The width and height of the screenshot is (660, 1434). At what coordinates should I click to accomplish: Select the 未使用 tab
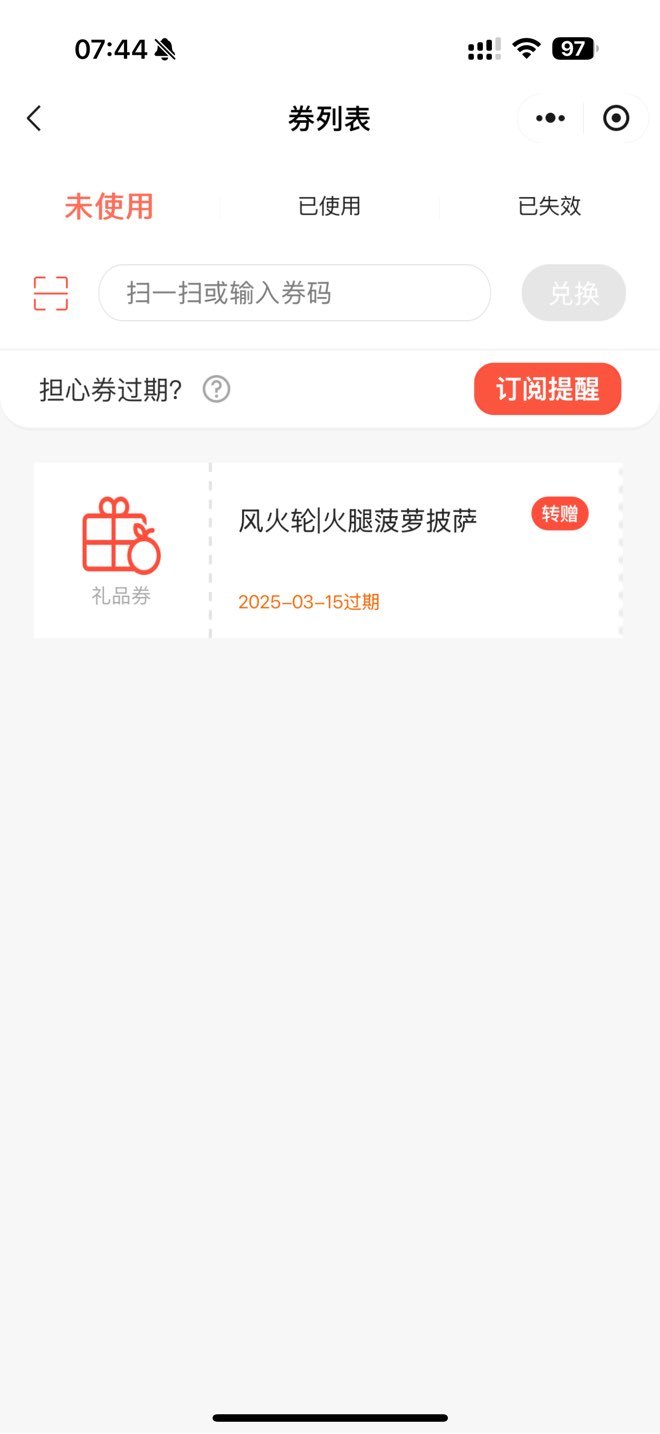[x=109, y=207]
